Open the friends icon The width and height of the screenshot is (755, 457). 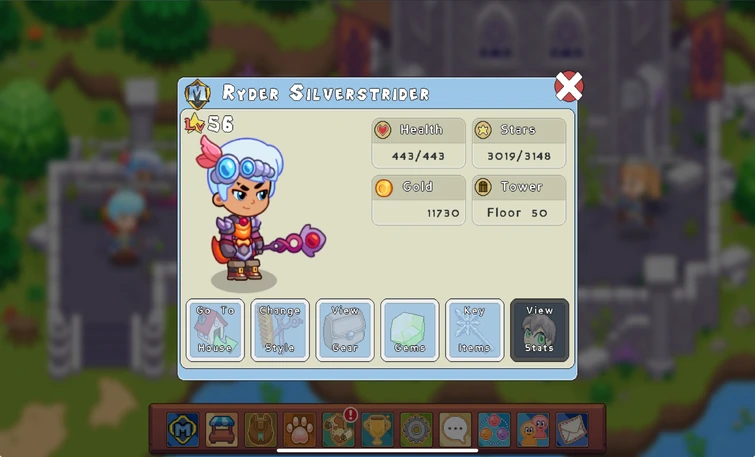pyautogui.click(x=532, y=429)
